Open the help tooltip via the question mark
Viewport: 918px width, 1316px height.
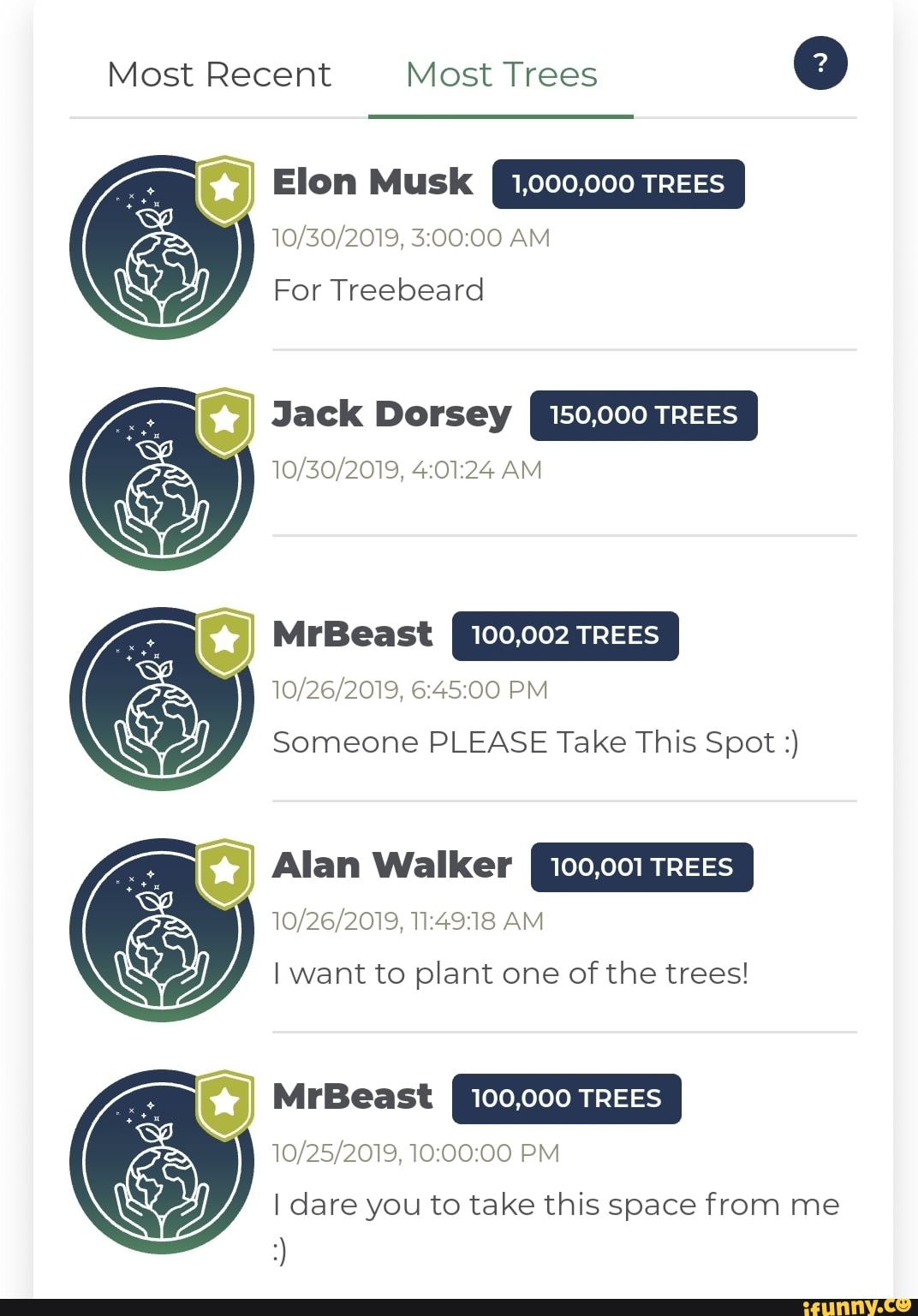820,63
